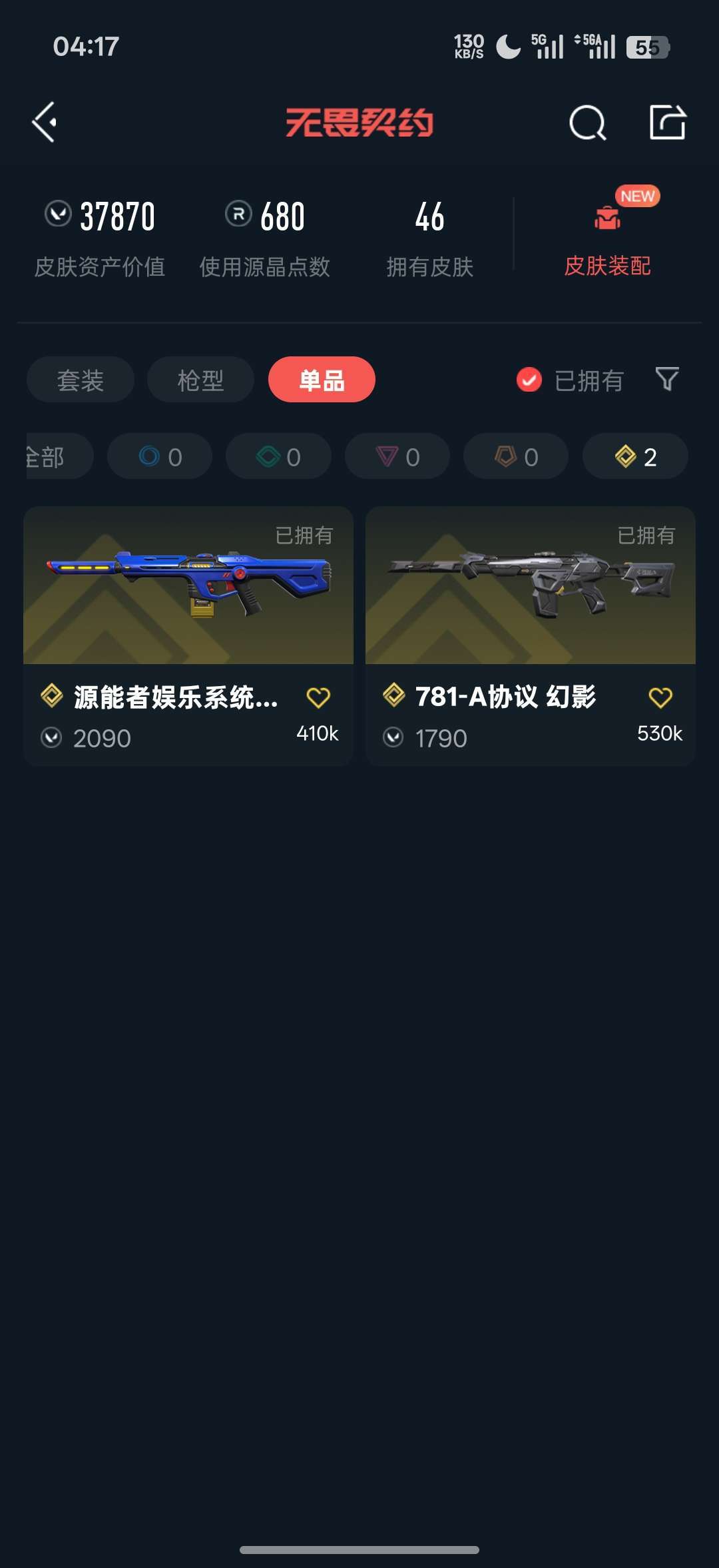
Task: Tap the purple rarity tier filter icon
Action: click(x=396, y=456)
